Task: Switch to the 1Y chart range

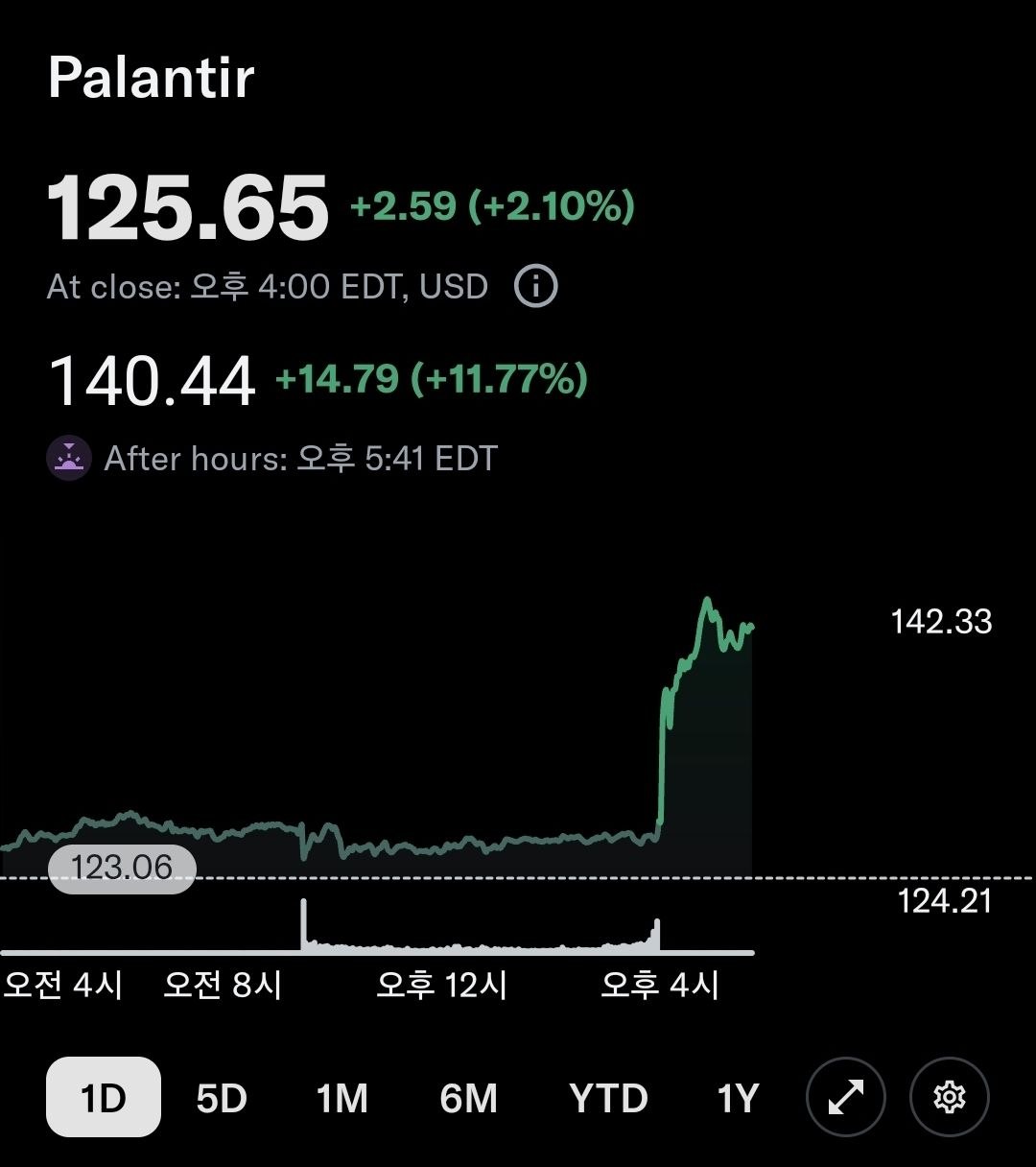Action: [x=738, y=1098]
